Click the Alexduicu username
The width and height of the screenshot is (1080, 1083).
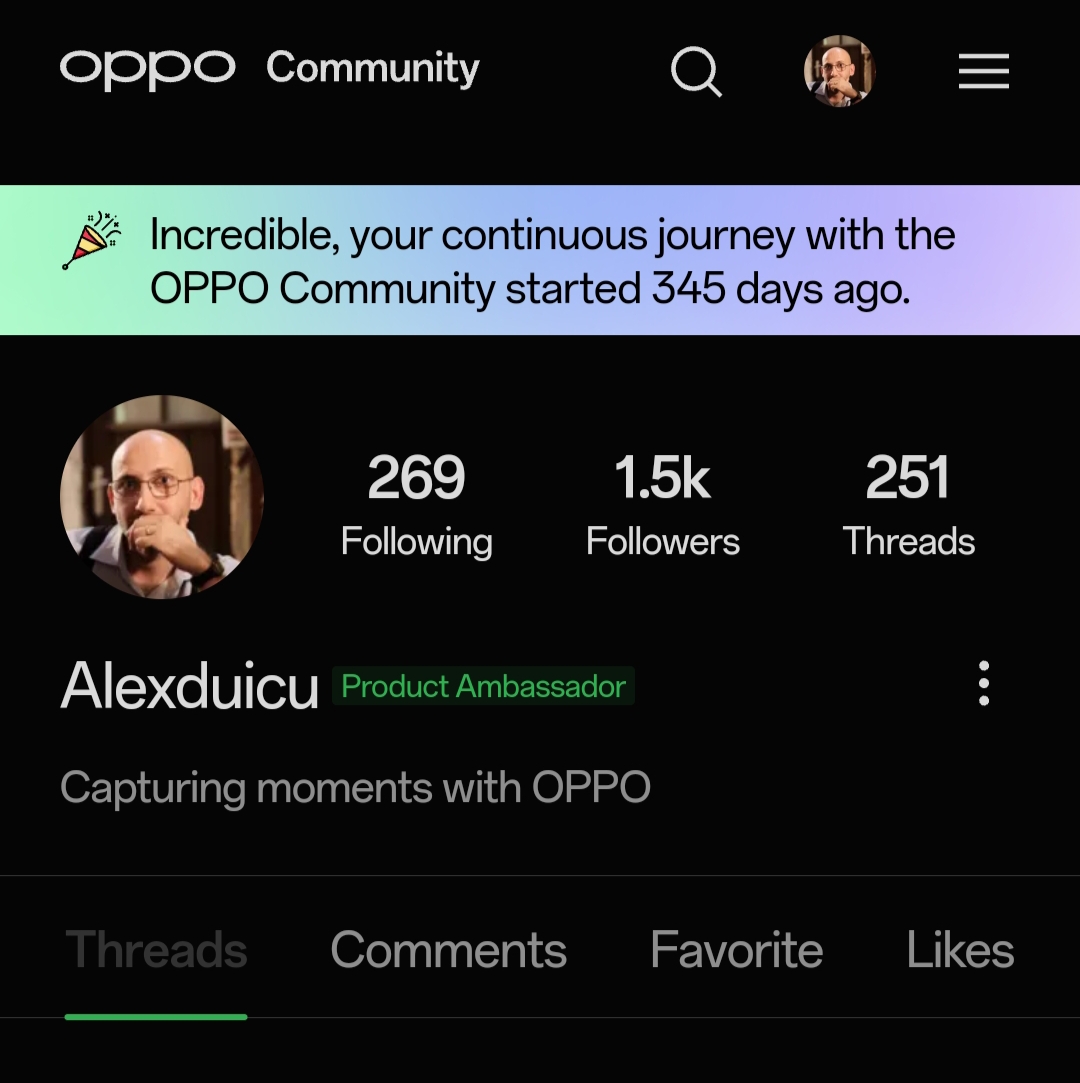188,686
